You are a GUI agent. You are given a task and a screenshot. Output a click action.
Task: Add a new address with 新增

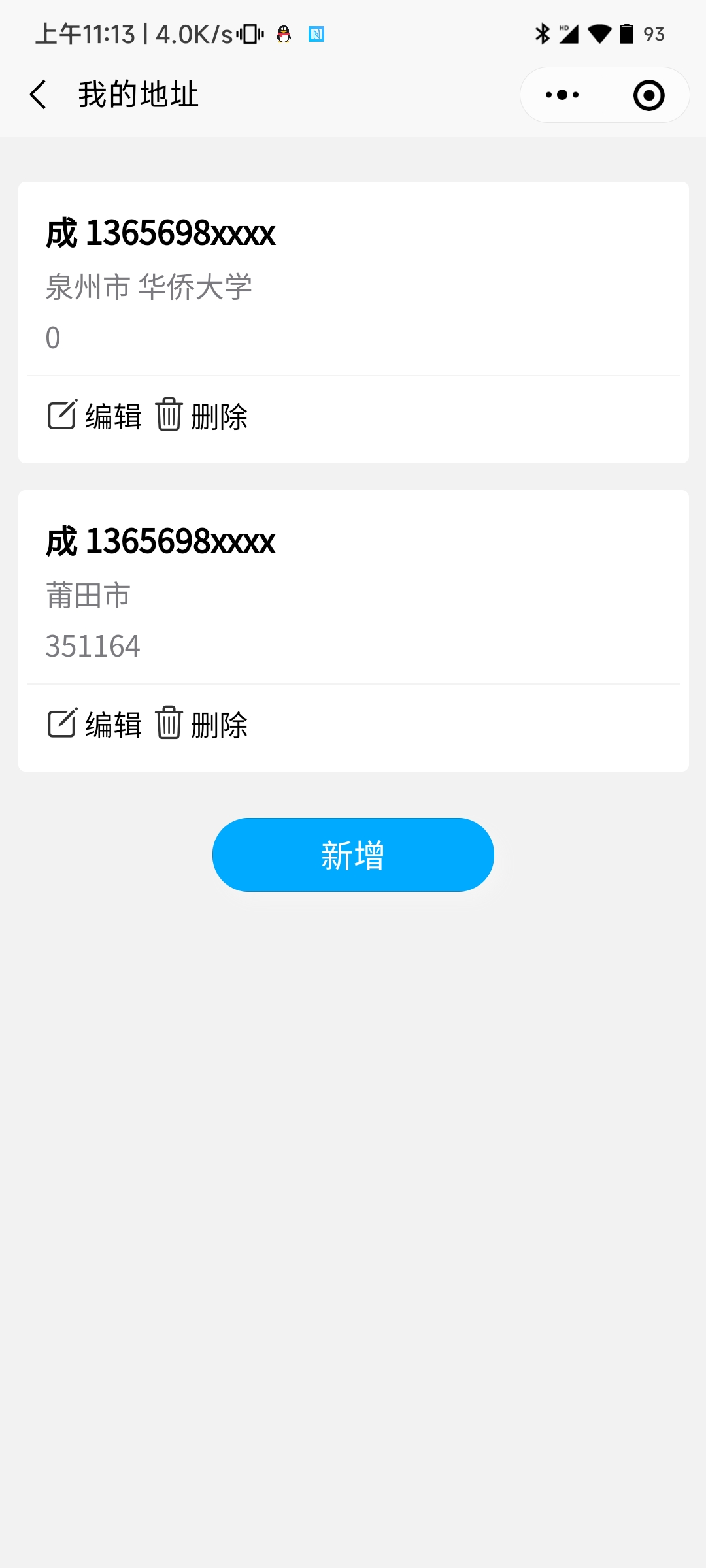(x=353, y=855)
